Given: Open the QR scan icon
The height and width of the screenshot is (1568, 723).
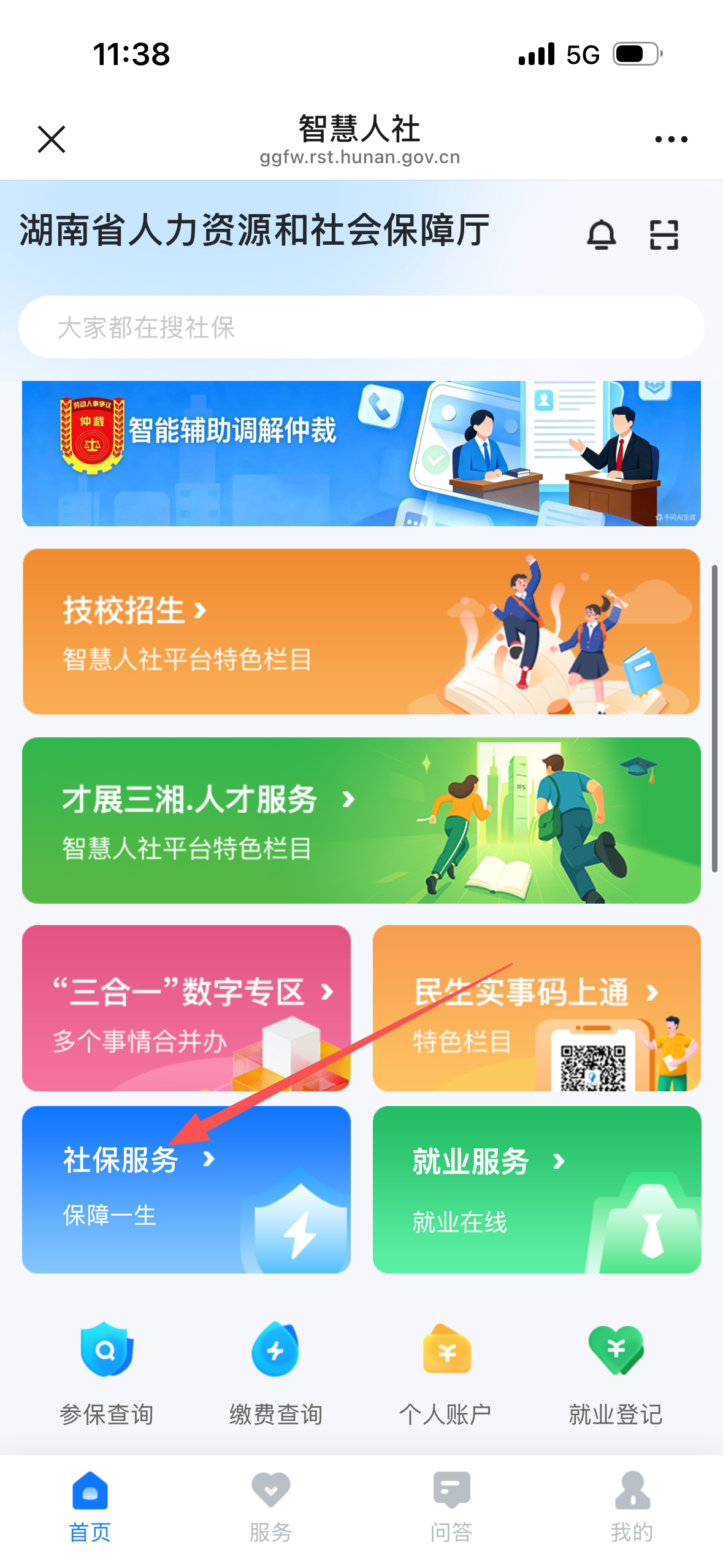Looking at the screenshot, I should click(664, 235).
